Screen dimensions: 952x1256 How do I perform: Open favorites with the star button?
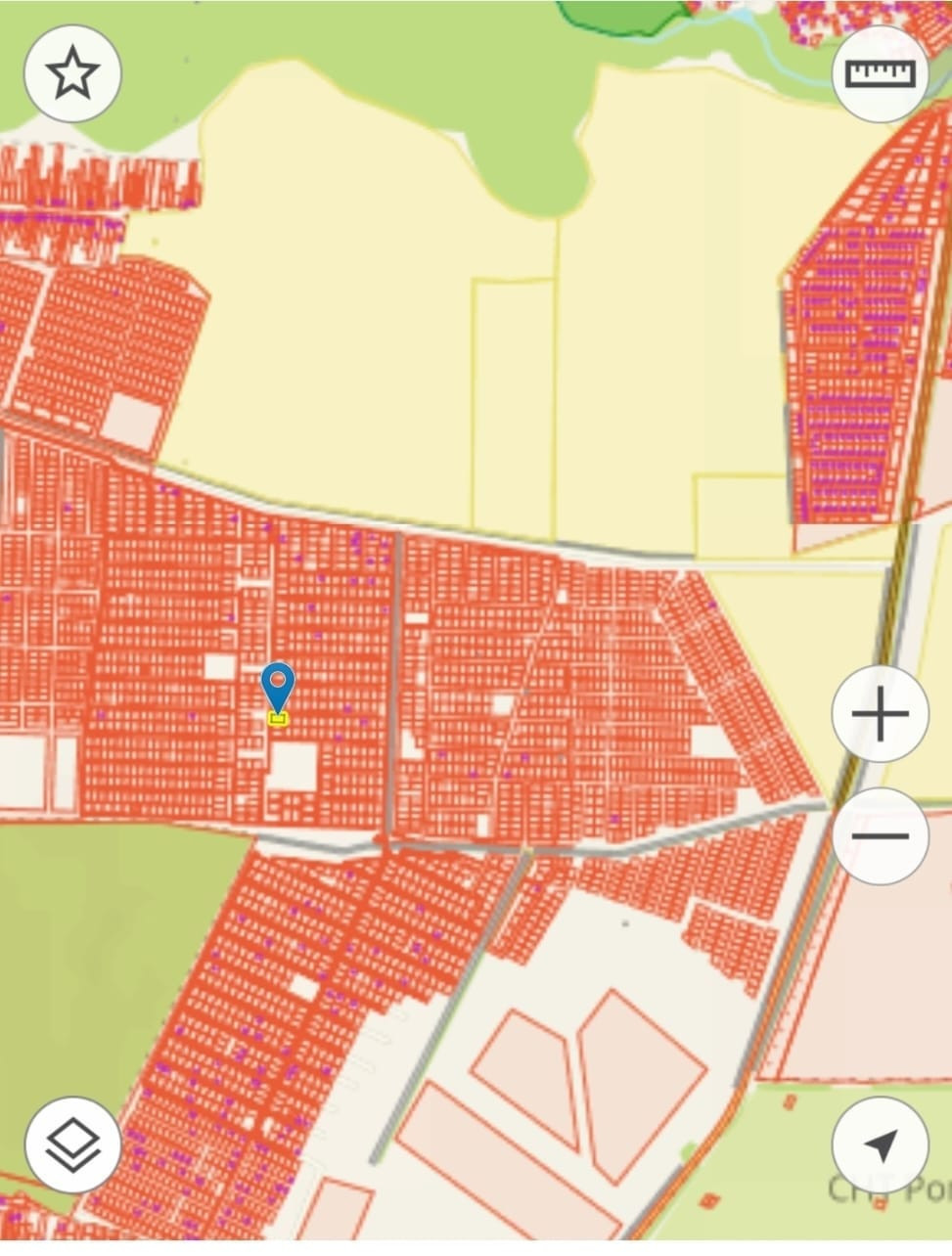pos(73,74)
